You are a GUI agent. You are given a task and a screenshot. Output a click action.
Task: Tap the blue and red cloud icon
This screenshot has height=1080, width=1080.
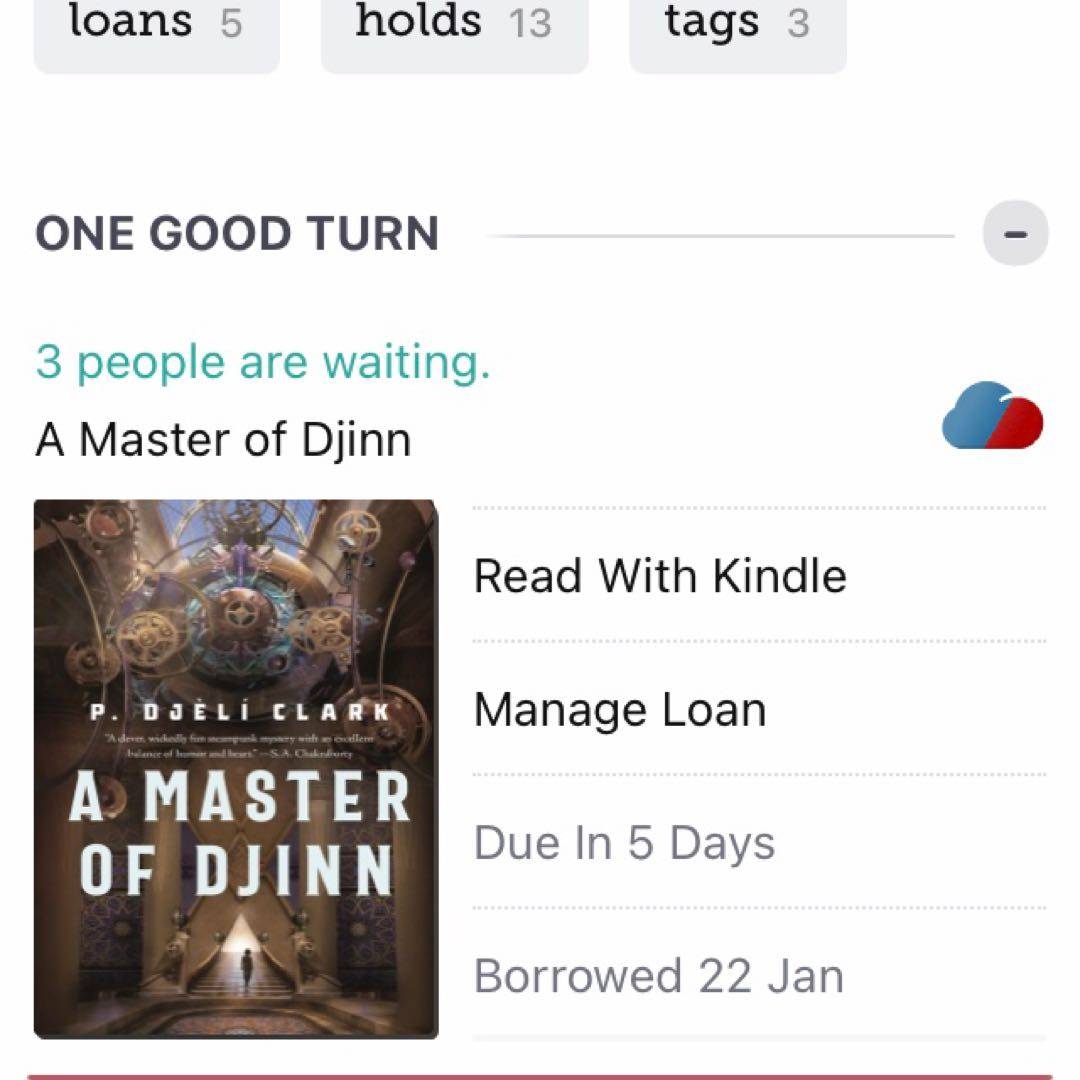point(992,415)
